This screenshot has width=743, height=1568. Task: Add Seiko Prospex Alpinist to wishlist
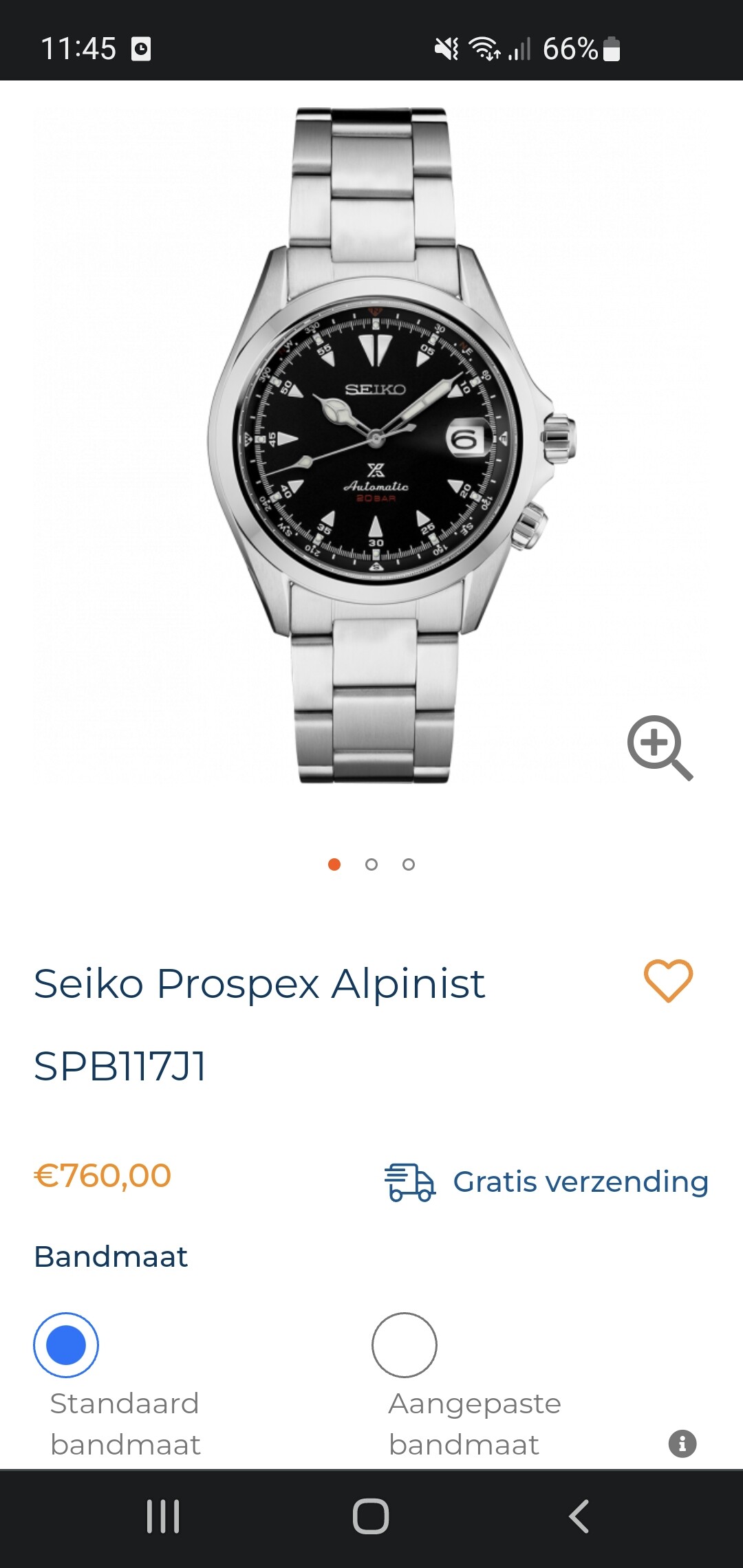click(667, 980)
